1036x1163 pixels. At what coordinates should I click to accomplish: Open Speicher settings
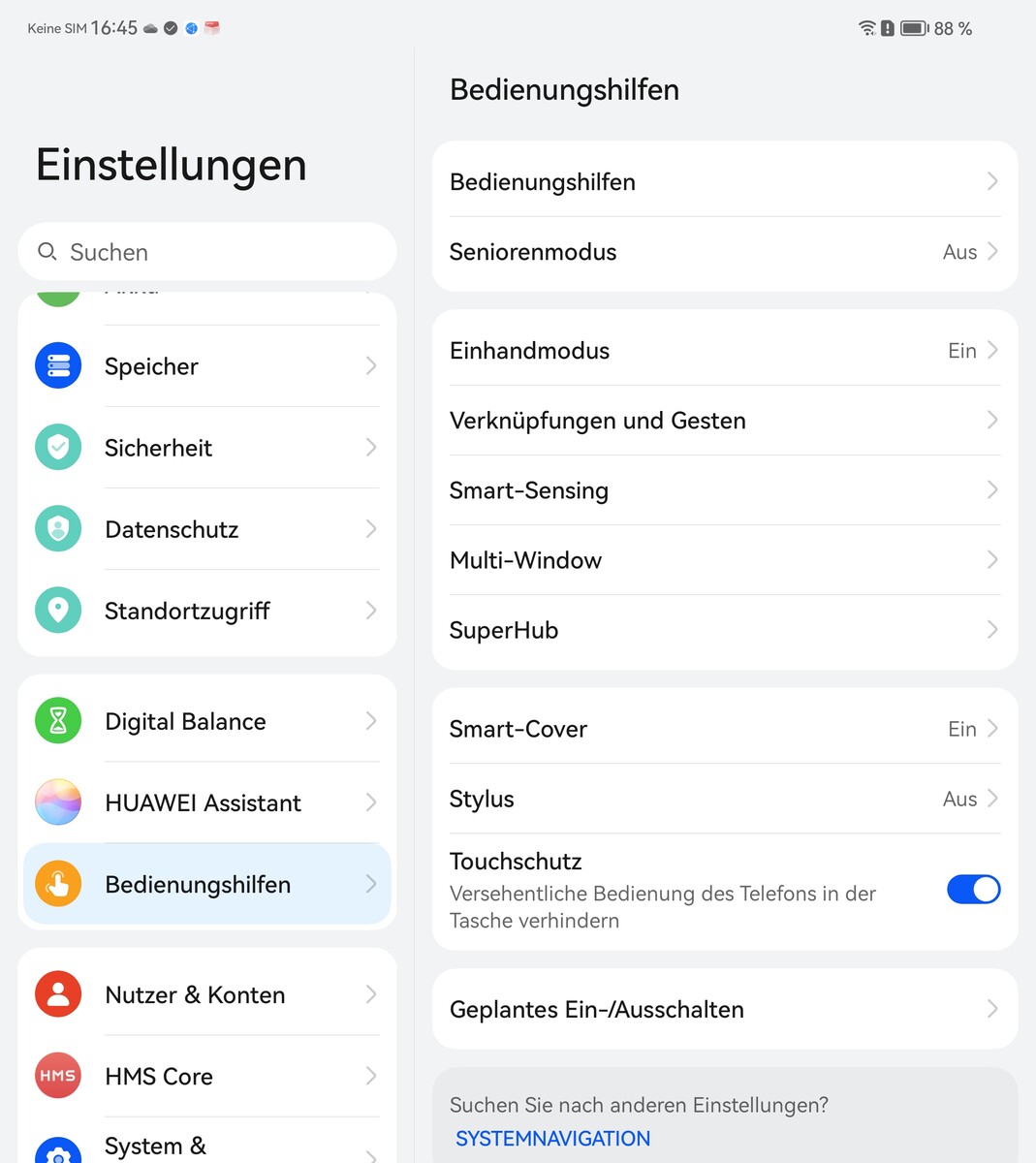pos(206,366)
